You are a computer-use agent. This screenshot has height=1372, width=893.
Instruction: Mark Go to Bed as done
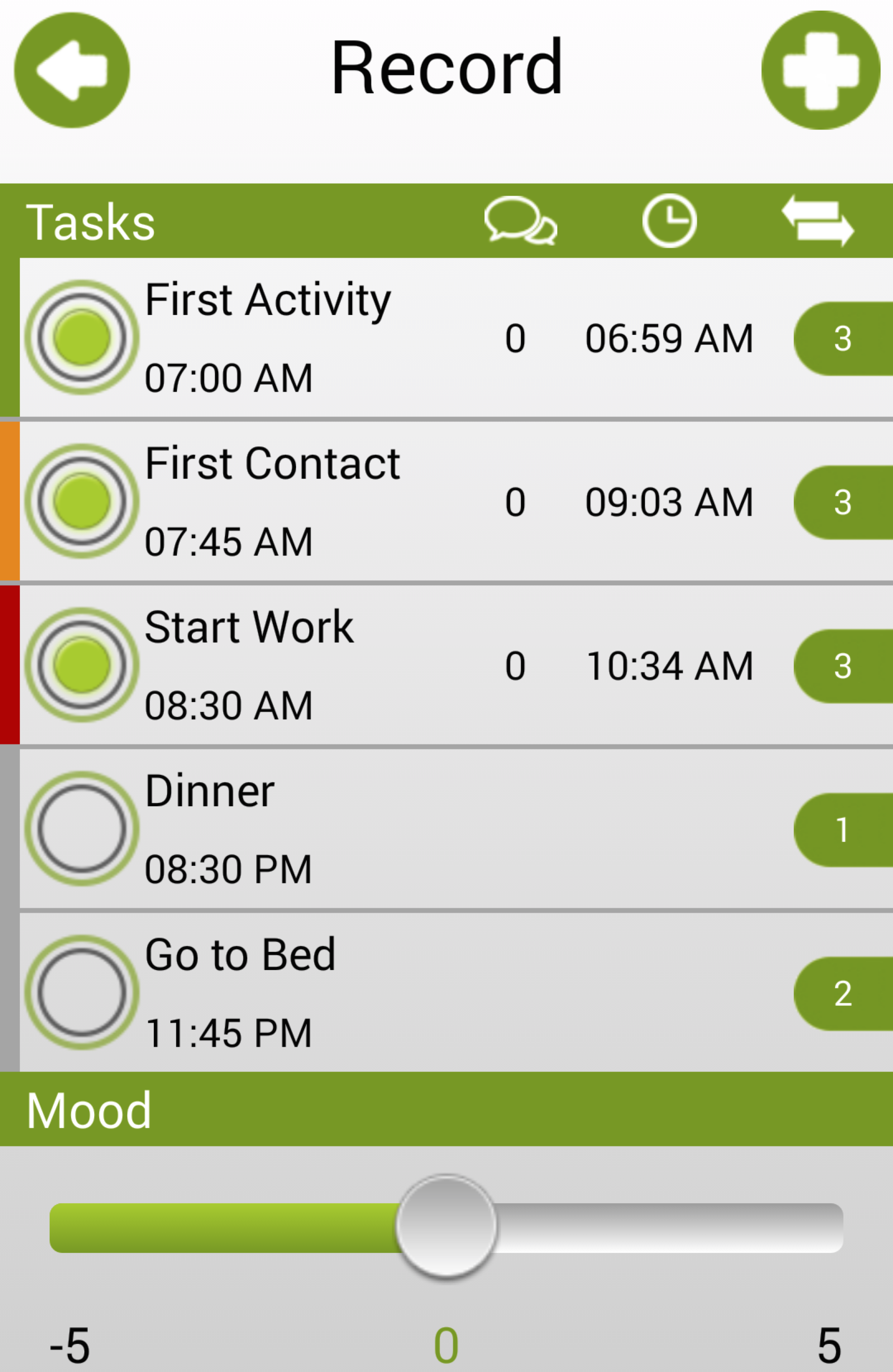(x=82, y=992)
